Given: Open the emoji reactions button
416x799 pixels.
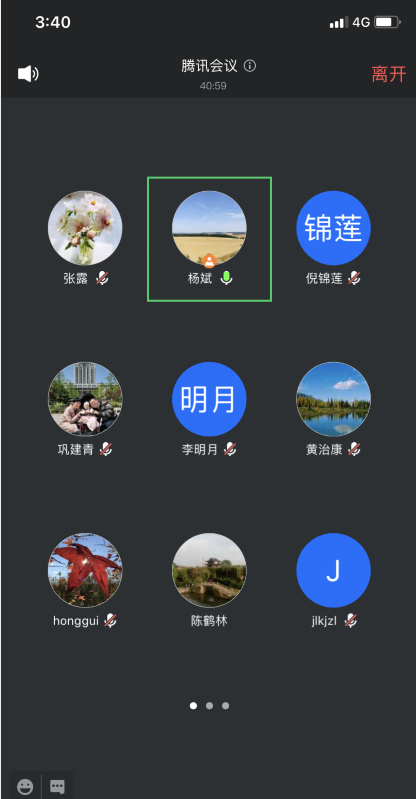Looking at the screenshot, I should (25, 786).
